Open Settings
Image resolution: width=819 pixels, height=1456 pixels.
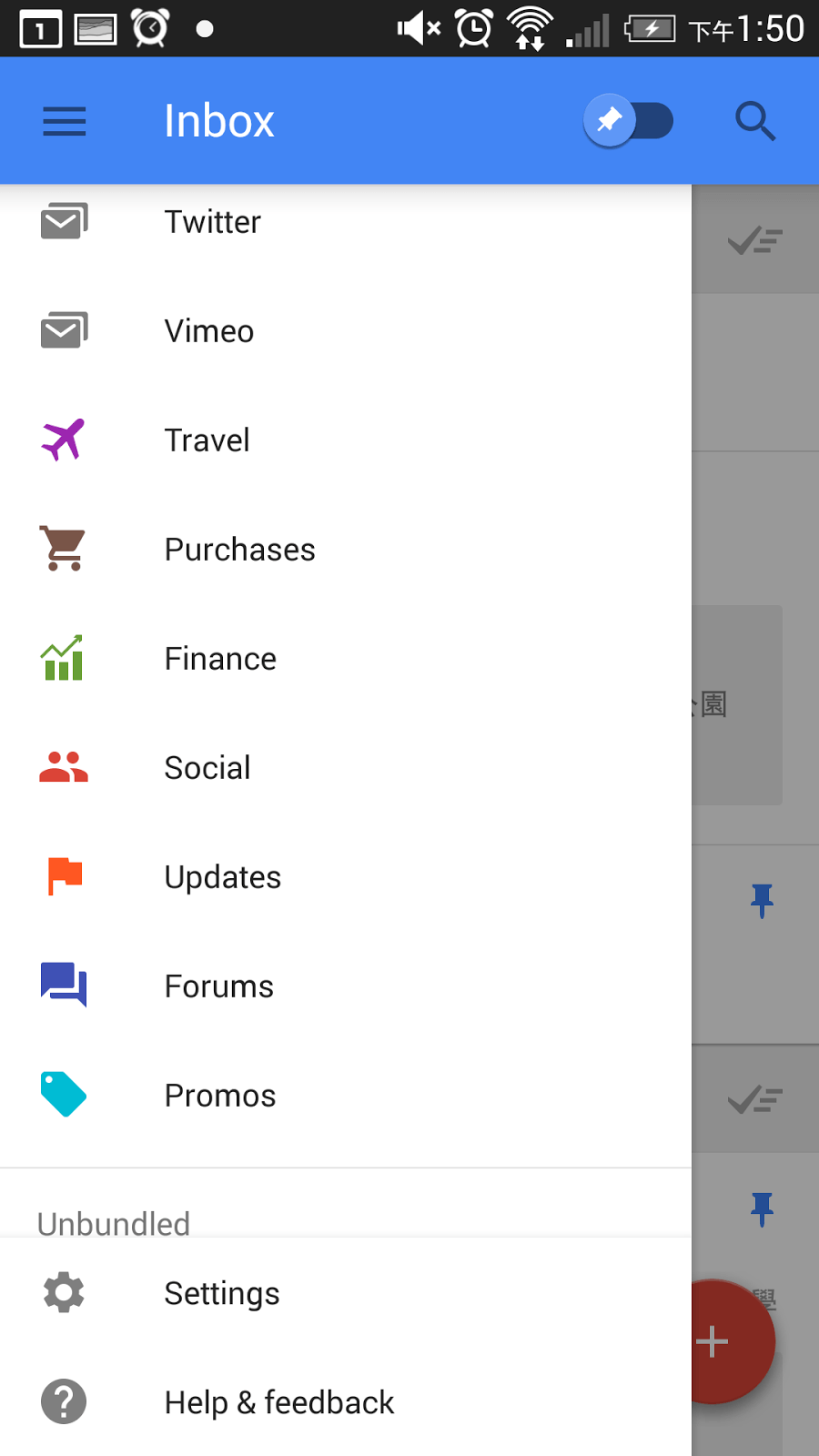click(x=346, y=1293)
